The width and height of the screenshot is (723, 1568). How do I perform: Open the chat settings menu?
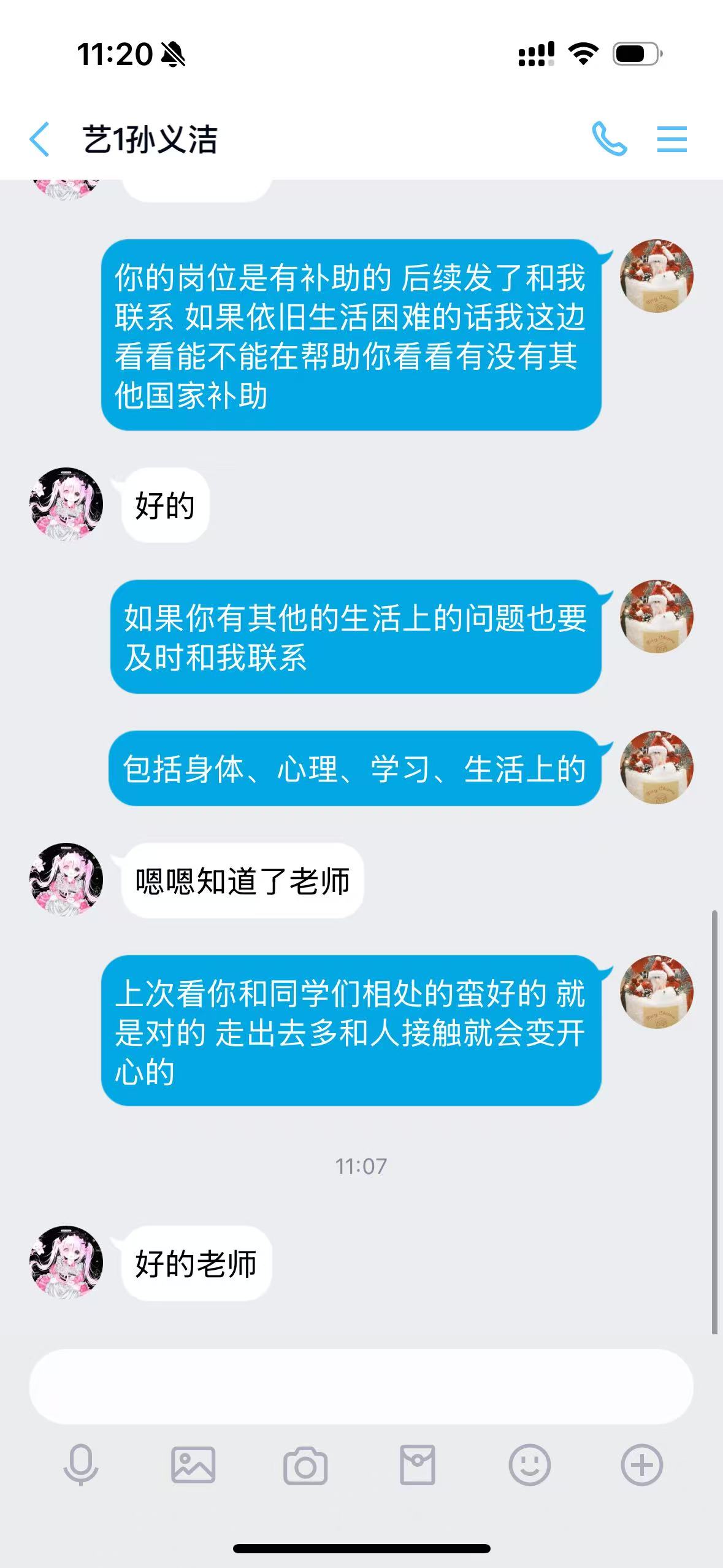coord(671,139)
